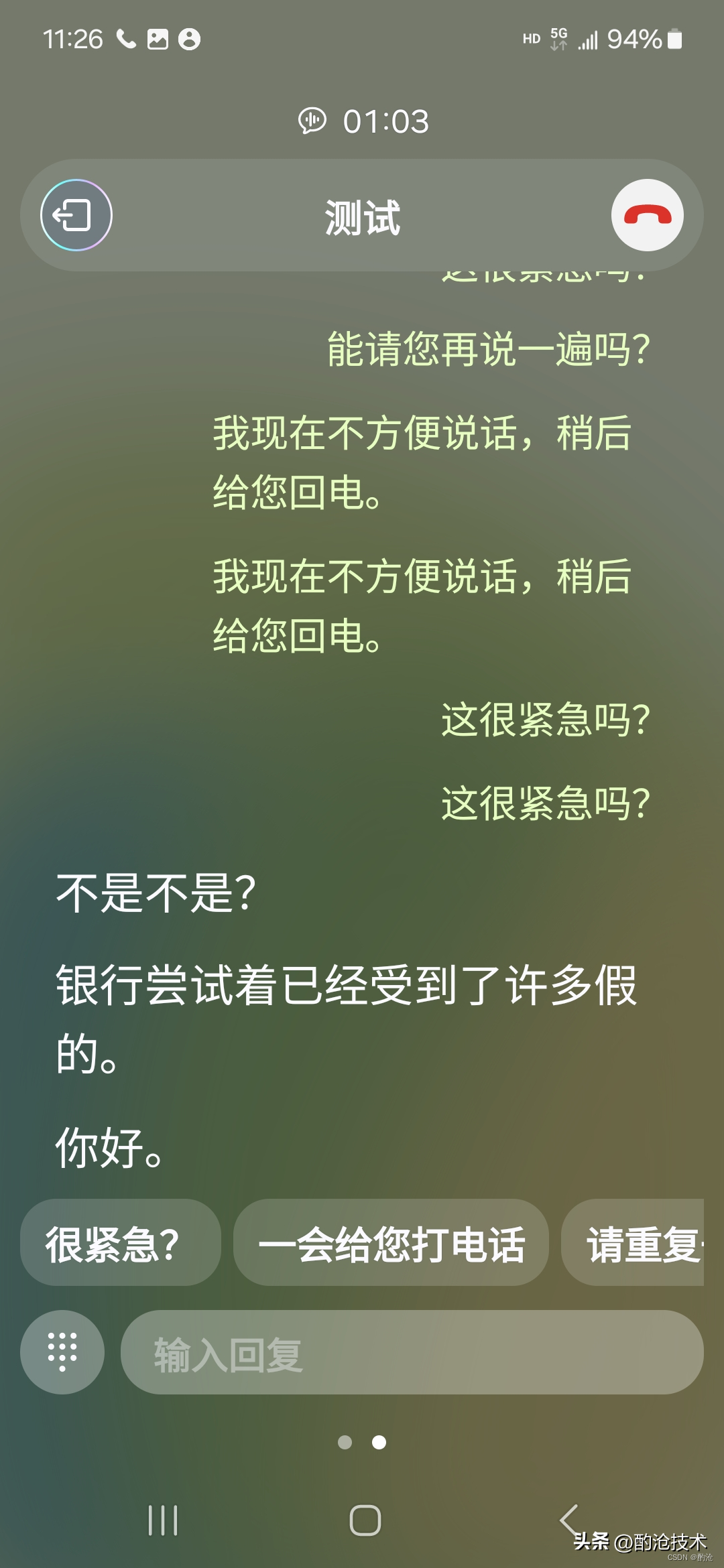Focus the 输入回复 text field
724x1568 pixels.
click(x=412, y=1352)
